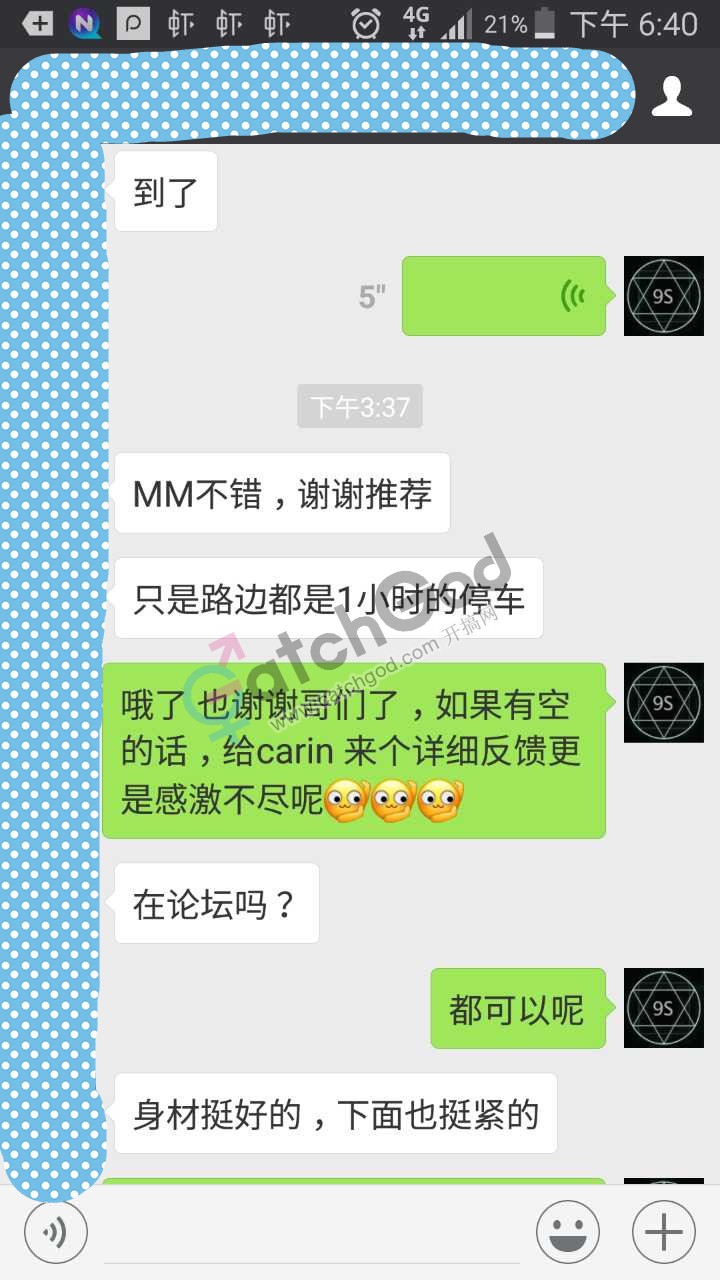Image resolution: width=720 pixels, height=1280 pixels.
Task: Tap the message text input field
Action: [312, 1232]
